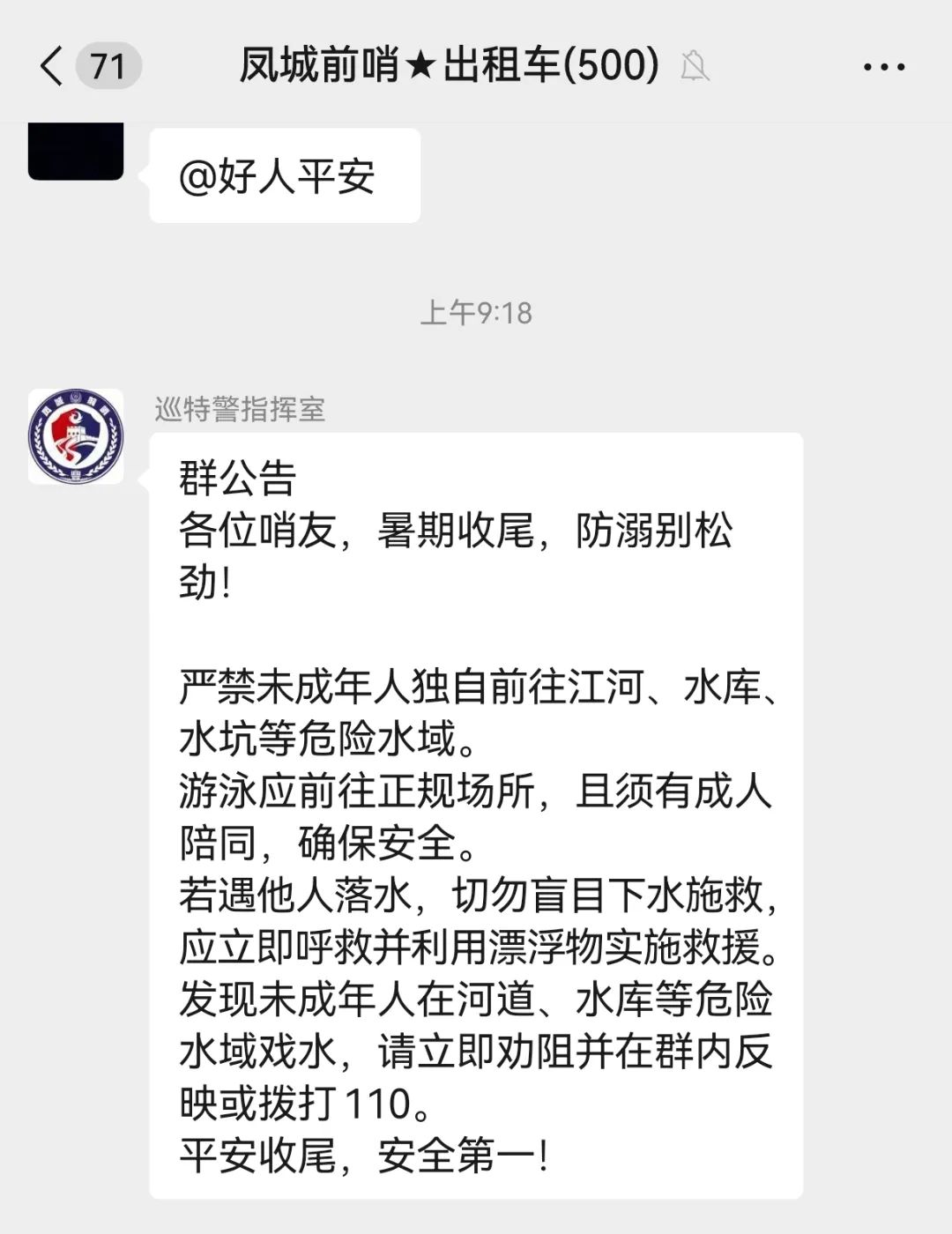Tap the black avatar above @好人平安
Screen dimensions: 952x1234
(76, 152)
